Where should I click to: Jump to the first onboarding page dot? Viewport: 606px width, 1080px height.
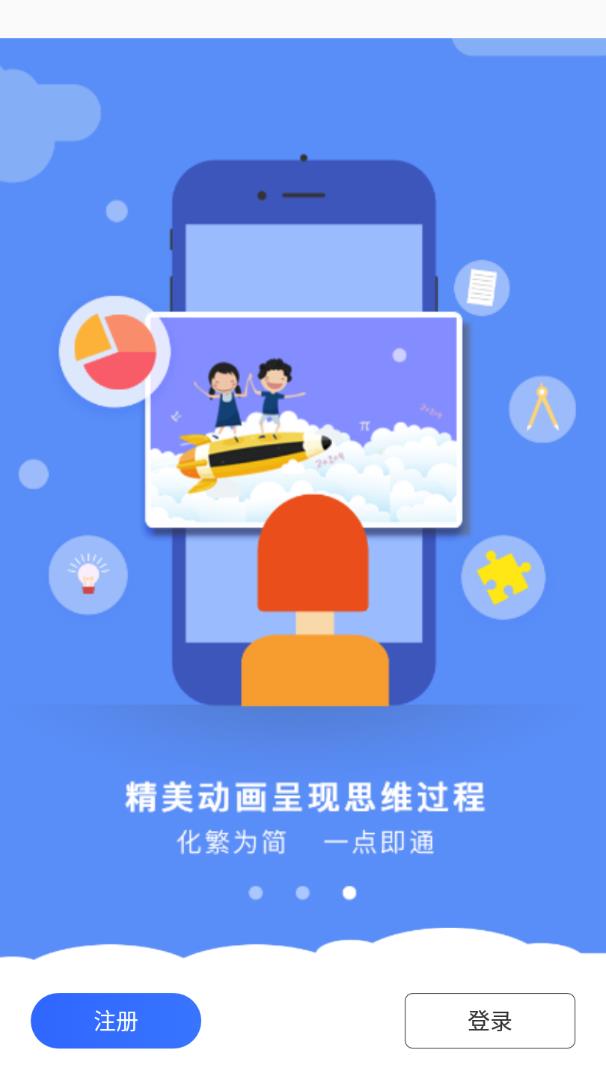pos(256,893)
